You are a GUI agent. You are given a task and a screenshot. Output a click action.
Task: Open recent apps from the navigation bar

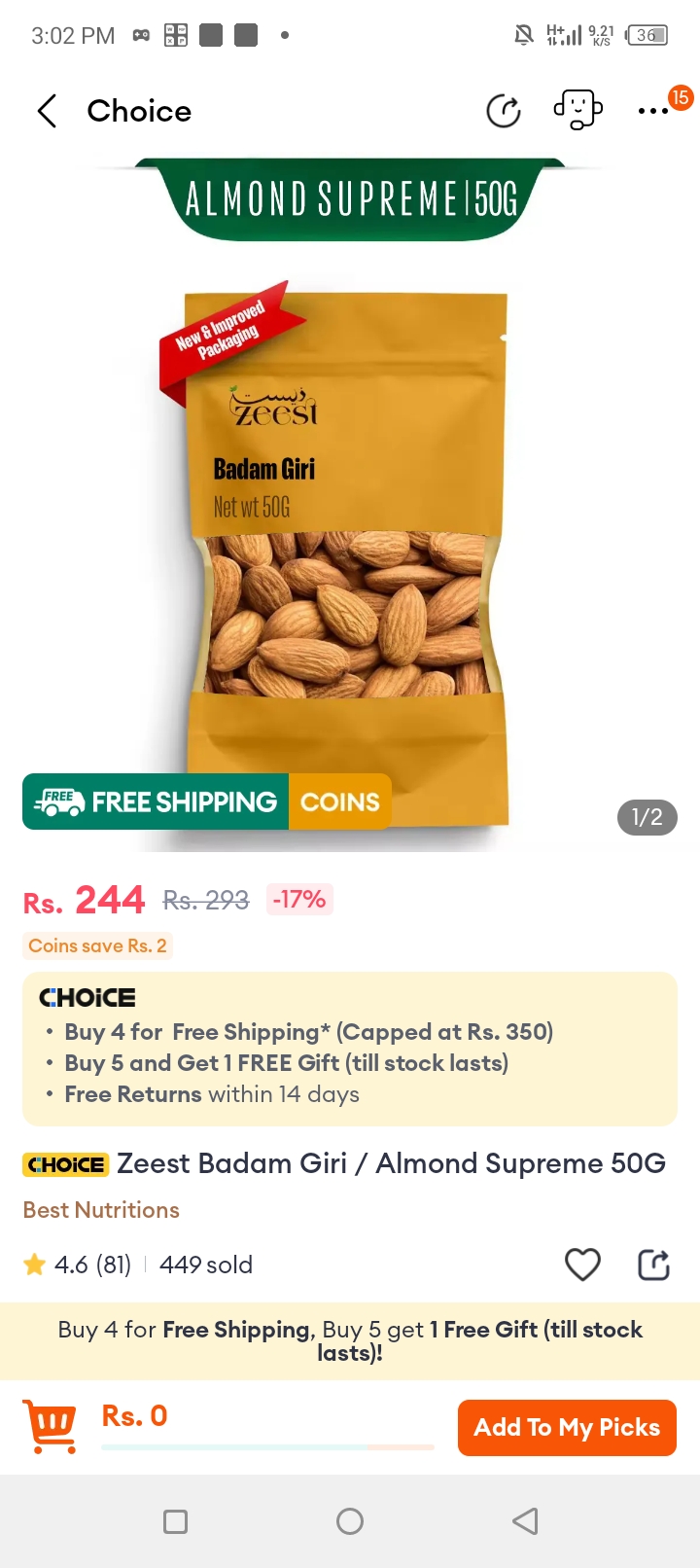tap(176, 1521)
